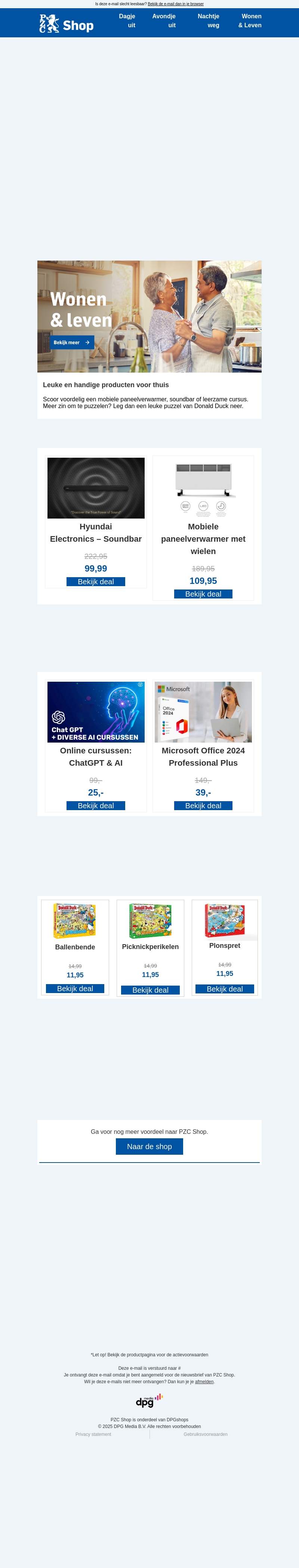Tap the Naar de shop button
The height and width of the screenshot is (1568, 299).
149,1147
